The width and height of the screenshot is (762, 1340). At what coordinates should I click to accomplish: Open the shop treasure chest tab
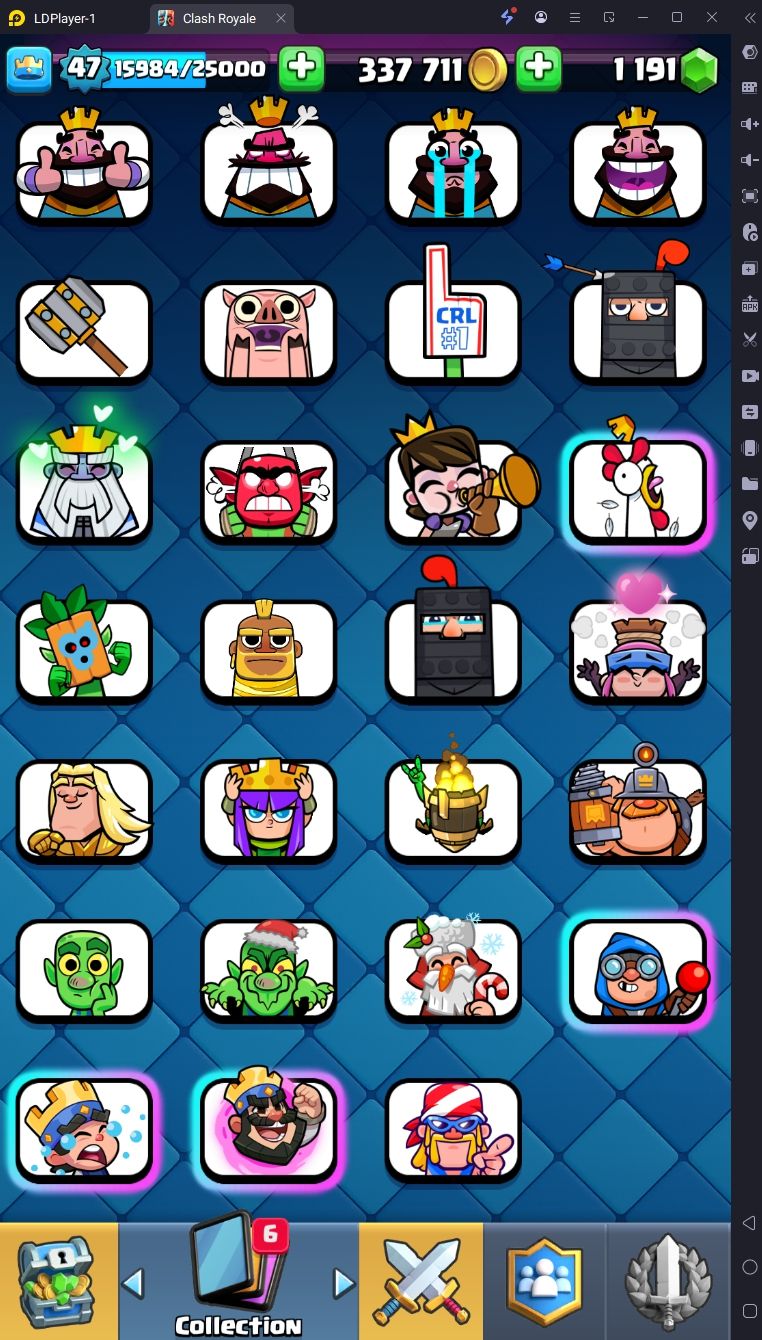(58, 1282)
